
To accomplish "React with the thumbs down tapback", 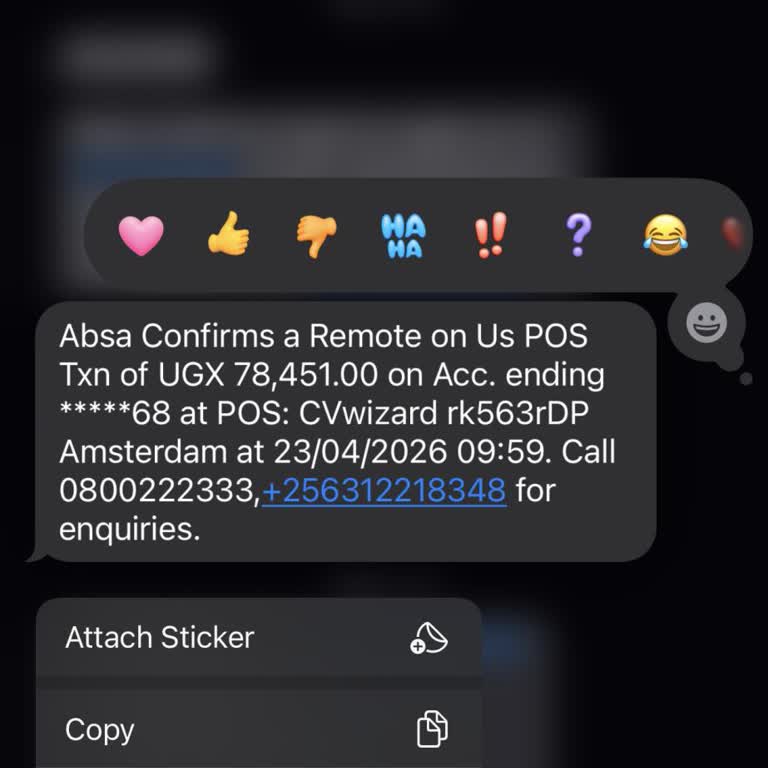I will (x=315, y=236).
